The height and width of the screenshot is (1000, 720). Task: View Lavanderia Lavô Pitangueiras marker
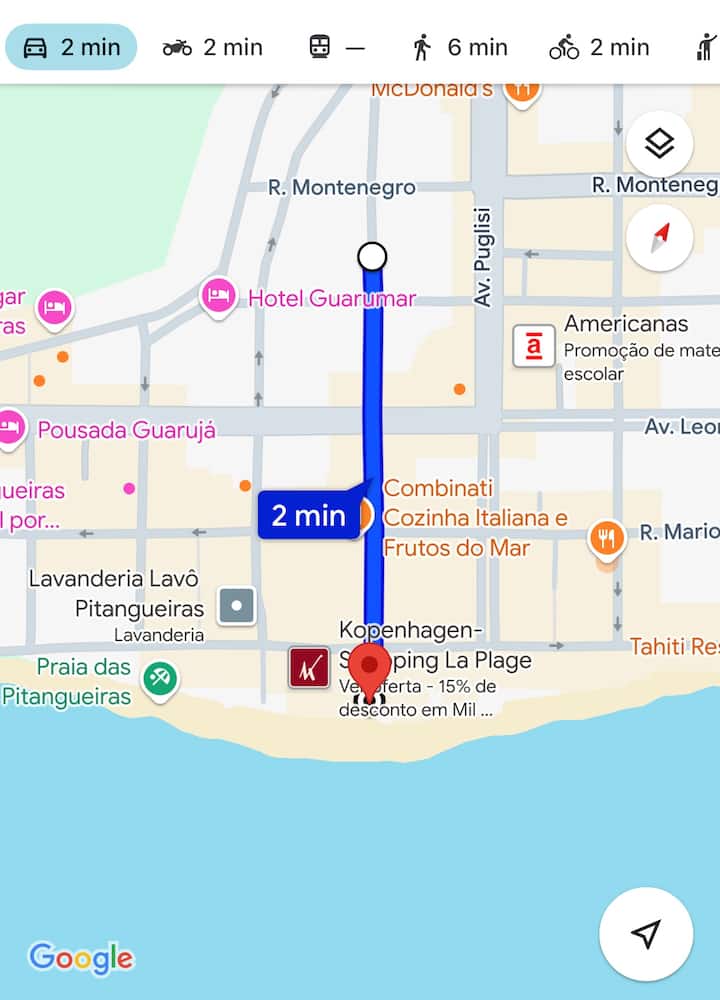[237, 605]
